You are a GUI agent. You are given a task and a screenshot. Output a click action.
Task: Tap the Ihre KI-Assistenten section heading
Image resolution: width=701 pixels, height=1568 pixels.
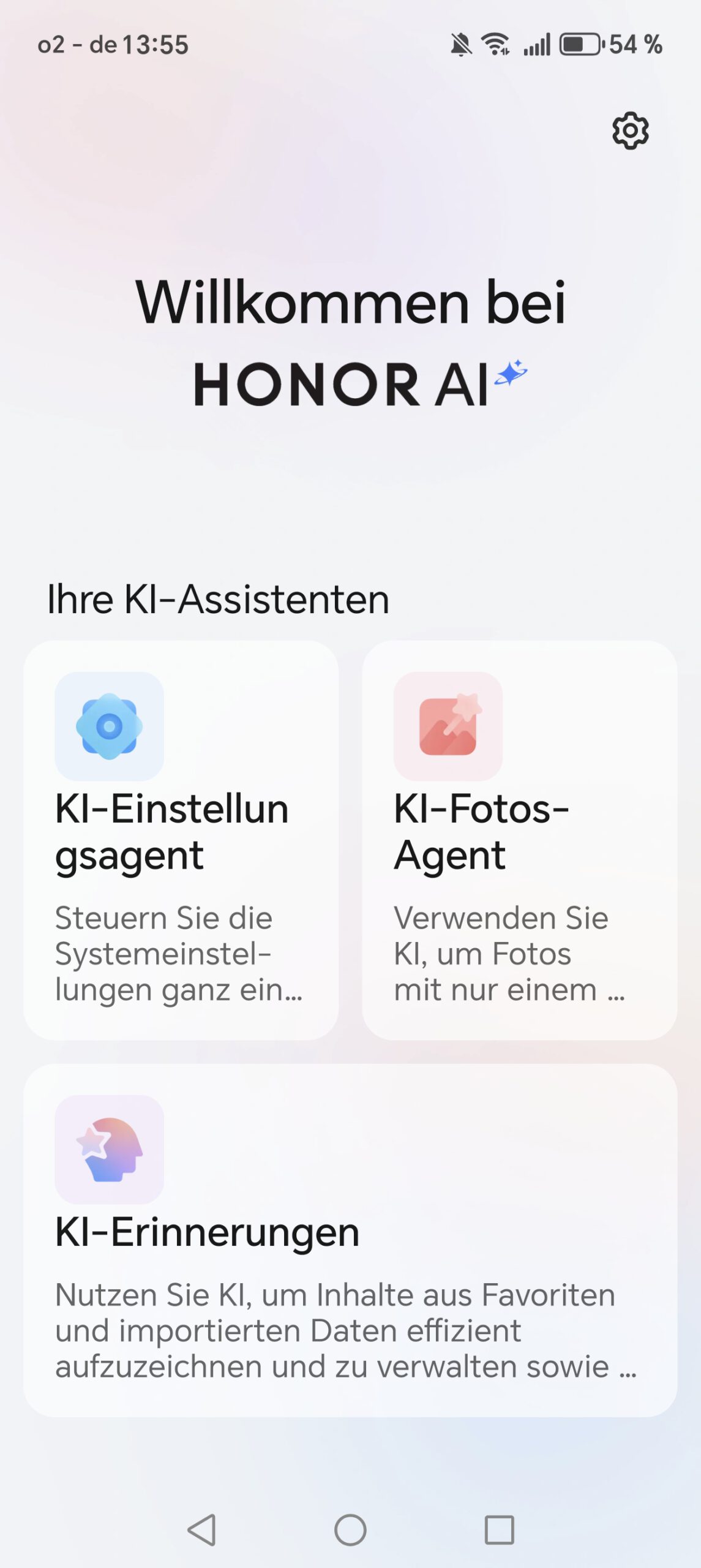tap(218, 599)
